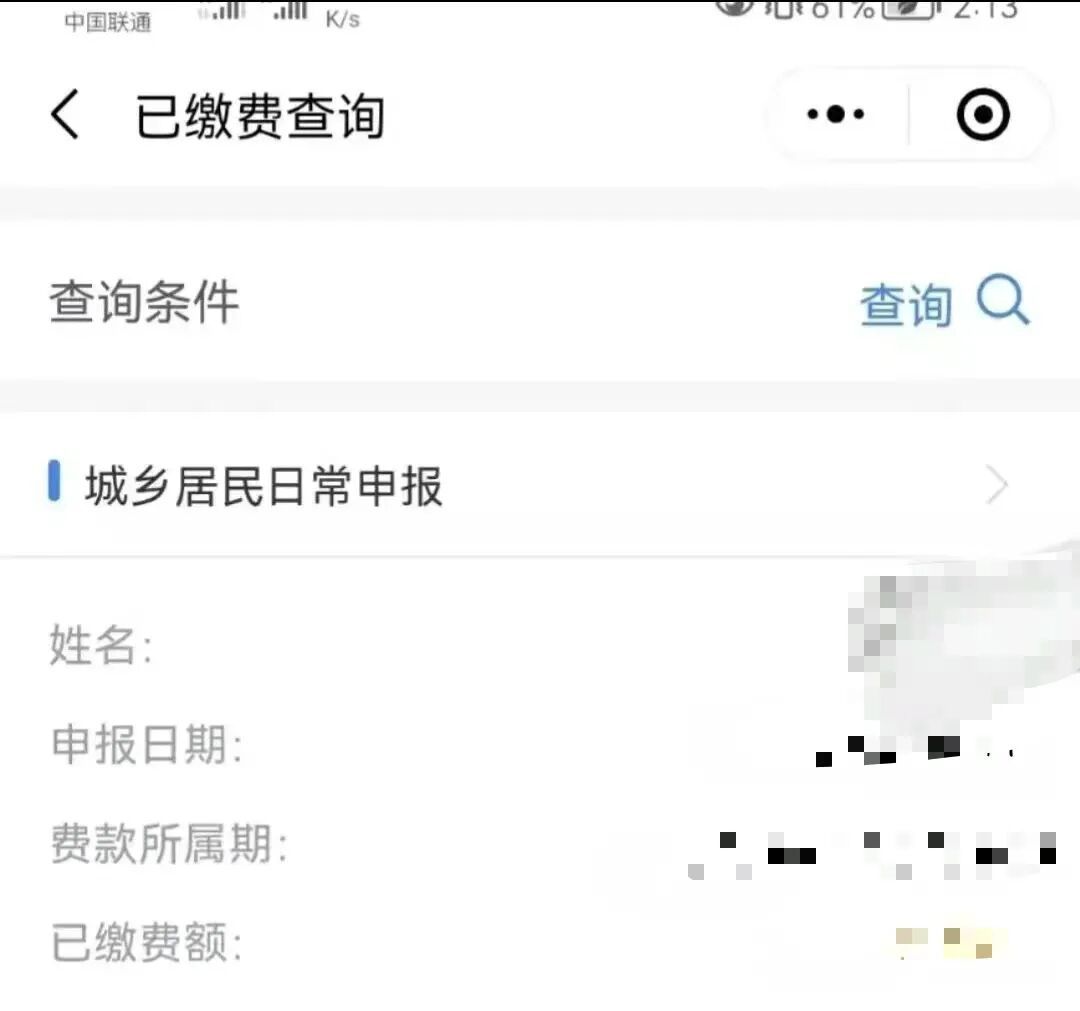The height and width of the screenshot is (1011, 1080).
Task: Close the mini program with the circle button
Action: 983,116
